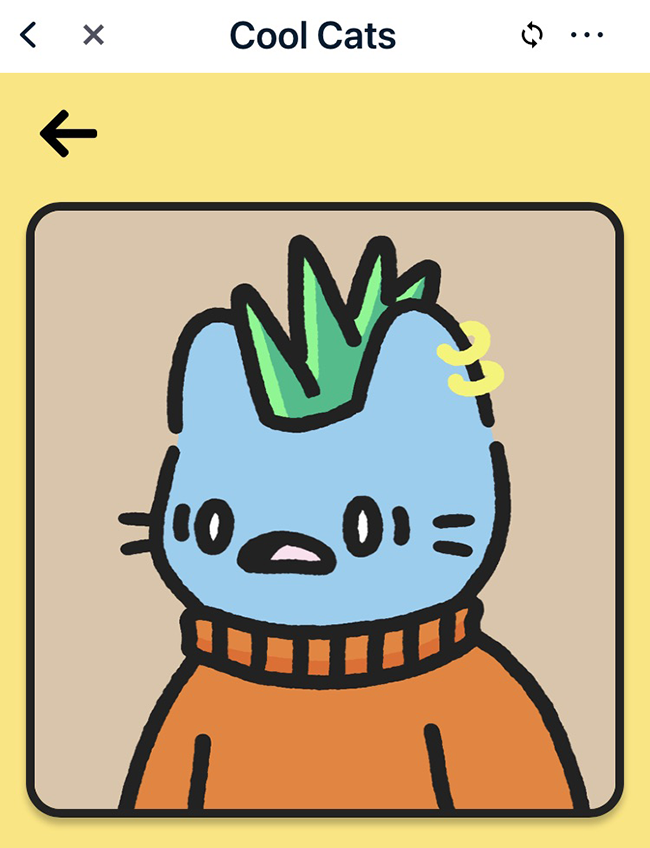
Task: Open the blue cat NFT image
Action: pos(325,510)
